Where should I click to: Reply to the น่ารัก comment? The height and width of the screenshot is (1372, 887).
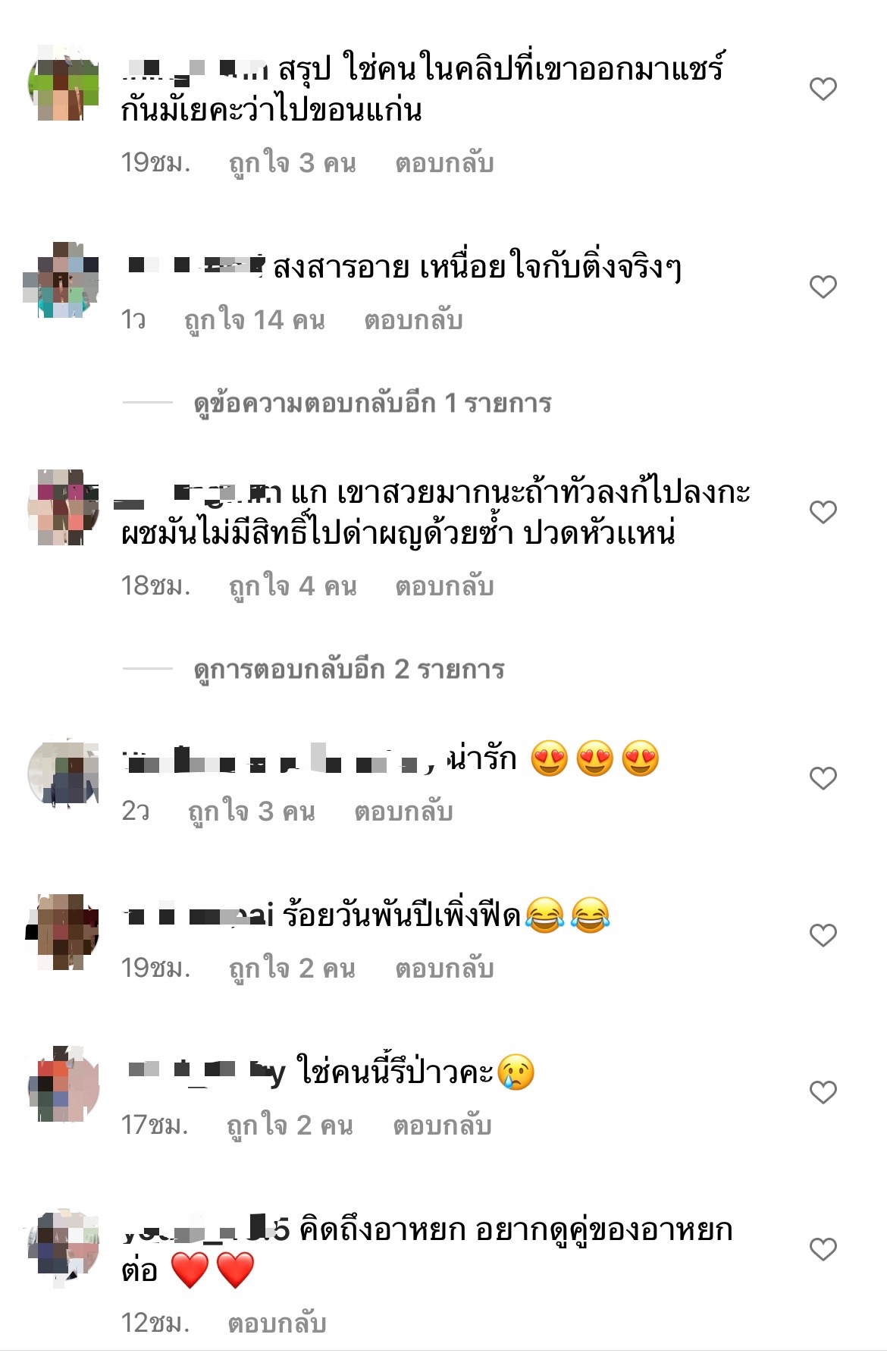point(403,812)
